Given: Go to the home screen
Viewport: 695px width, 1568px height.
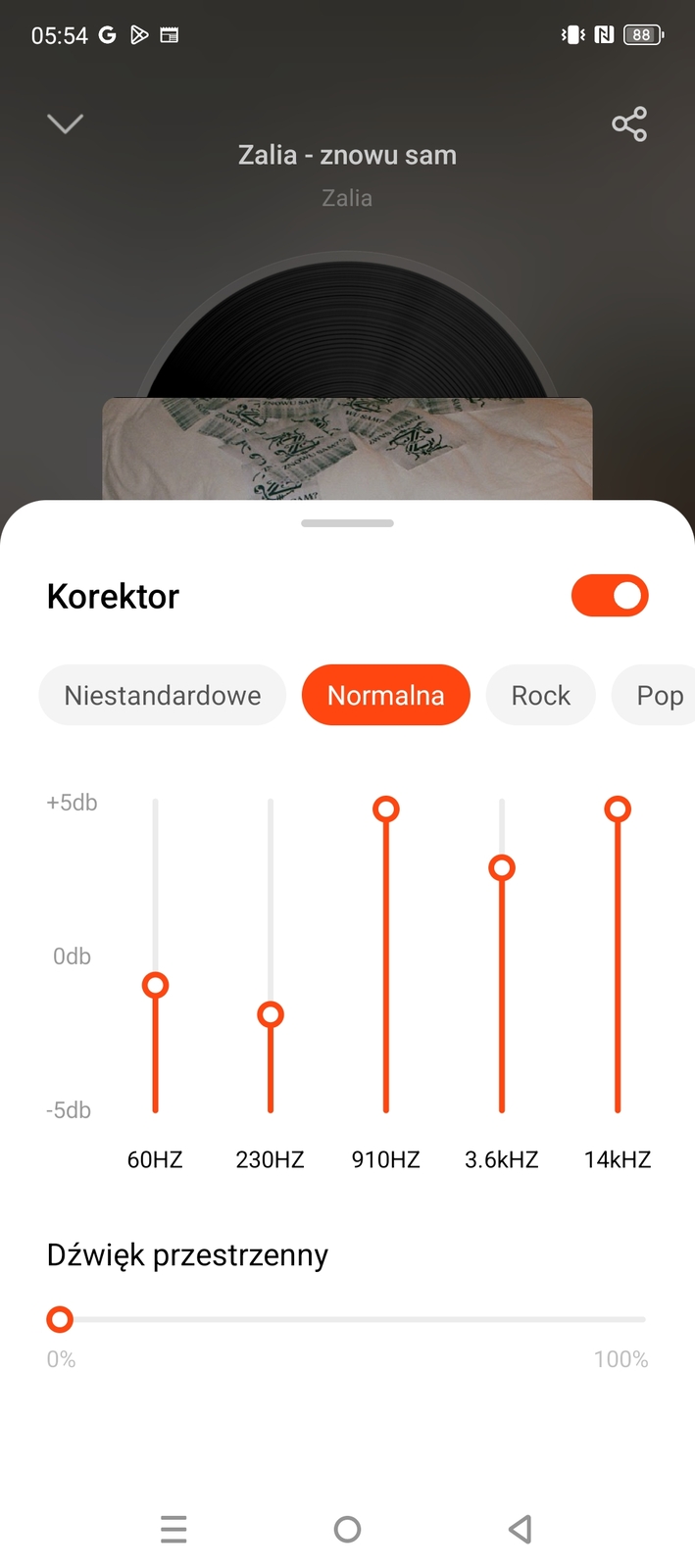Looking at the screenshot, I should tap(347, 1529).
